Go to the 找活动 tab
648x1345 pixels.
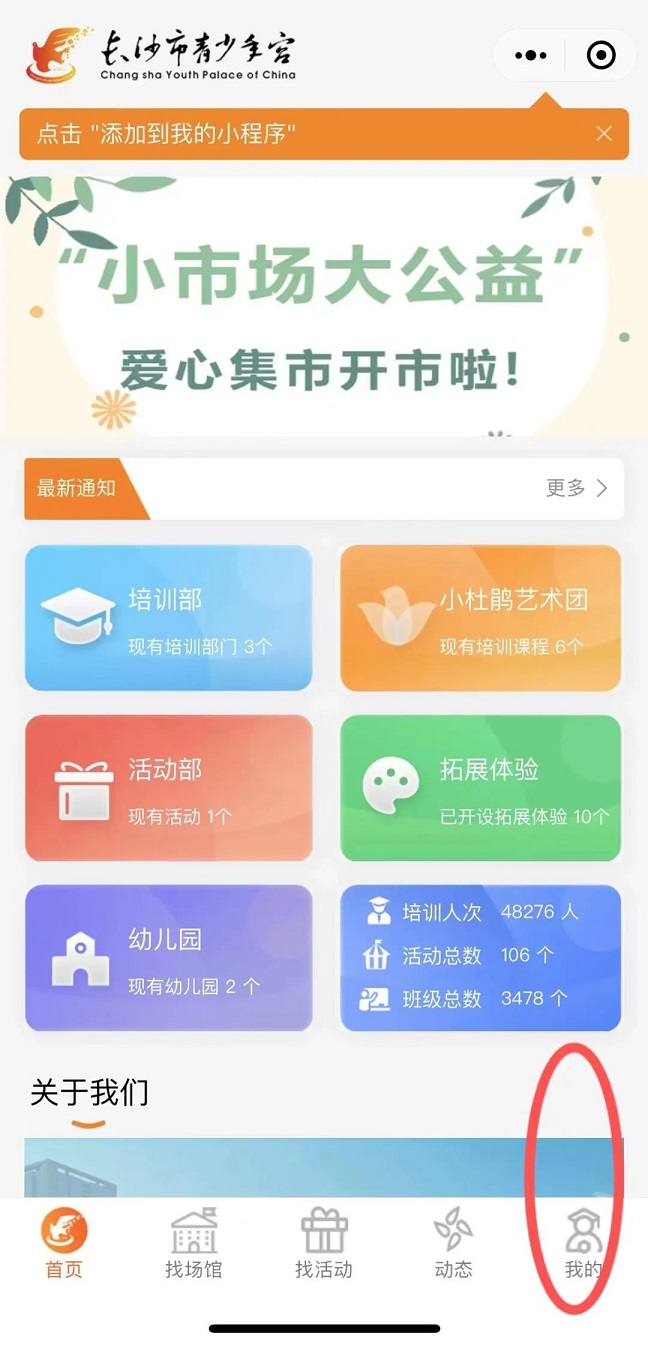324,1244
